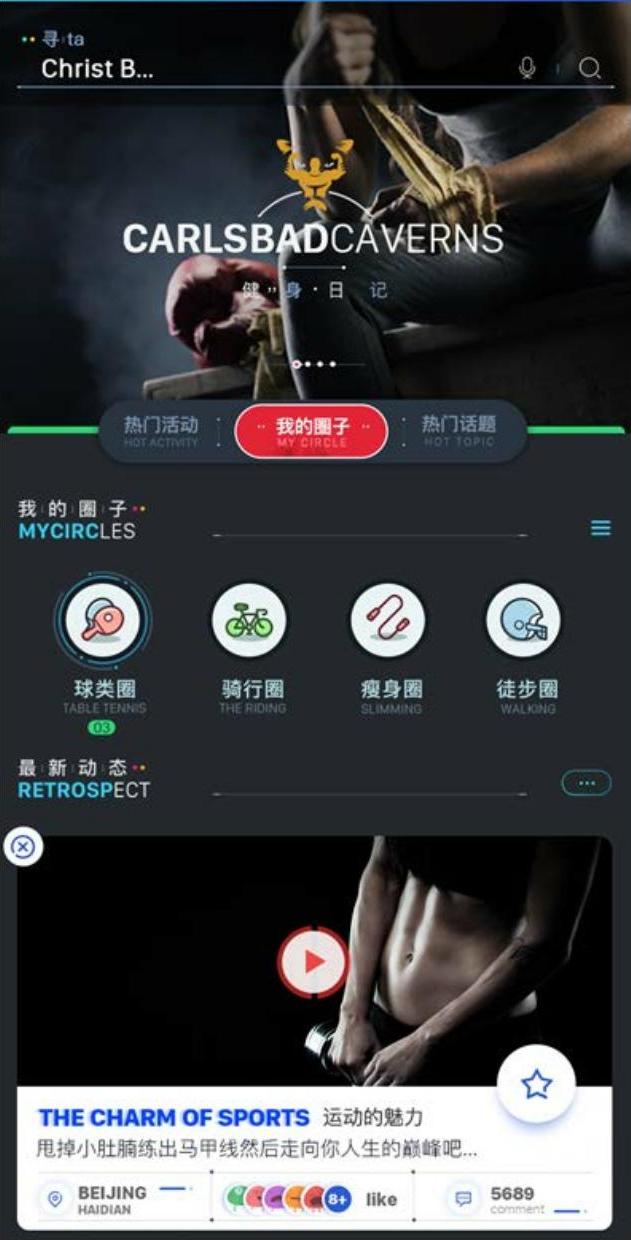
Task: Tap the search magnifier icon
Action: 590,68
